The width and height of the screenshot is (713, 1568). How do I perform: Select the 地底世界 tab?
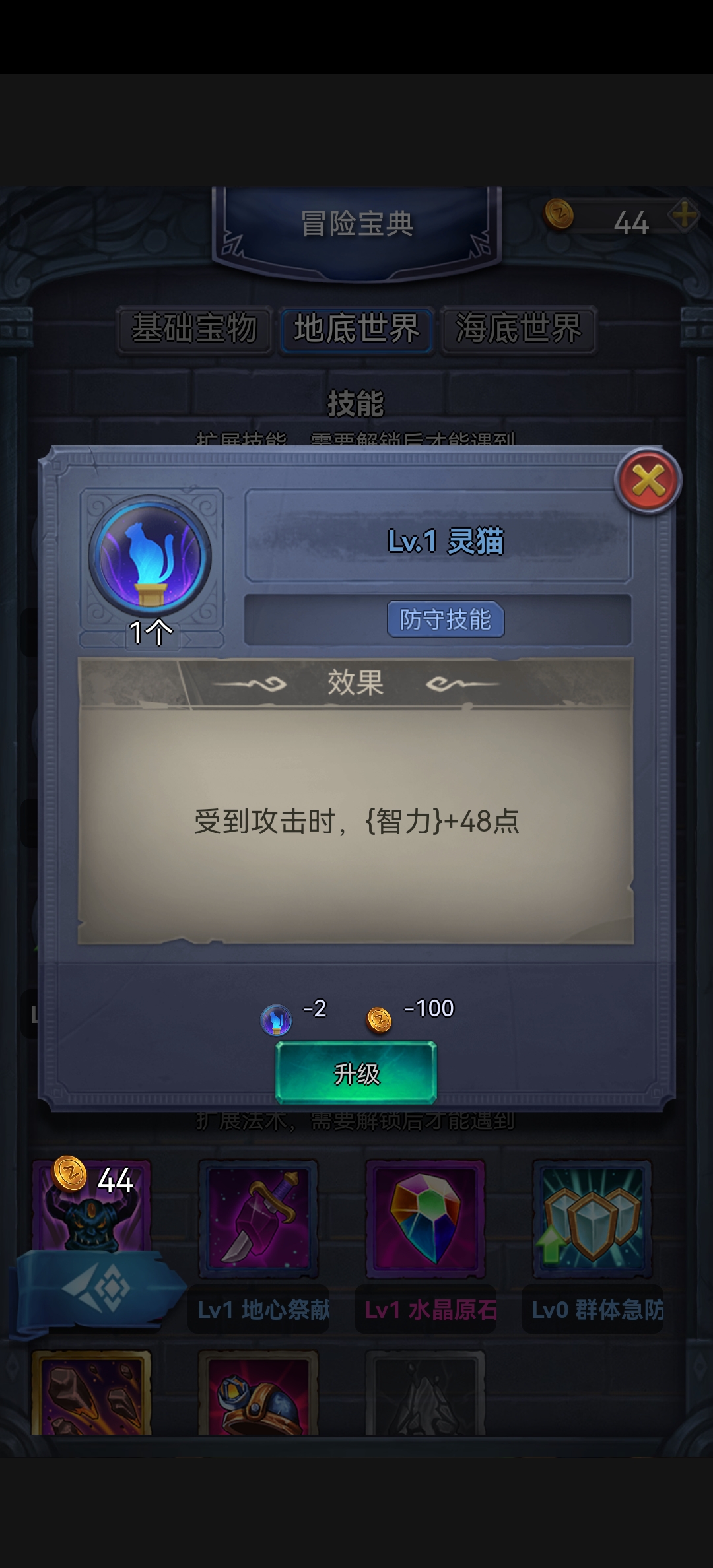(x=356, y=329)
